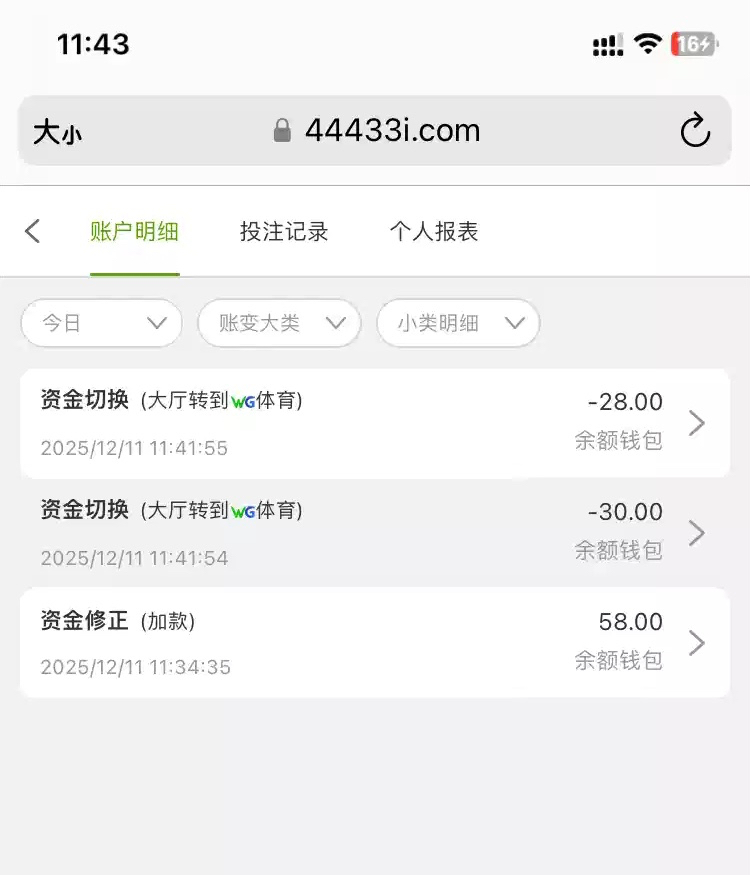Image resolution: width=750 pixels, height=875 pixels.
Task: Reload the page in the address bar
Action: coord(694,131)
